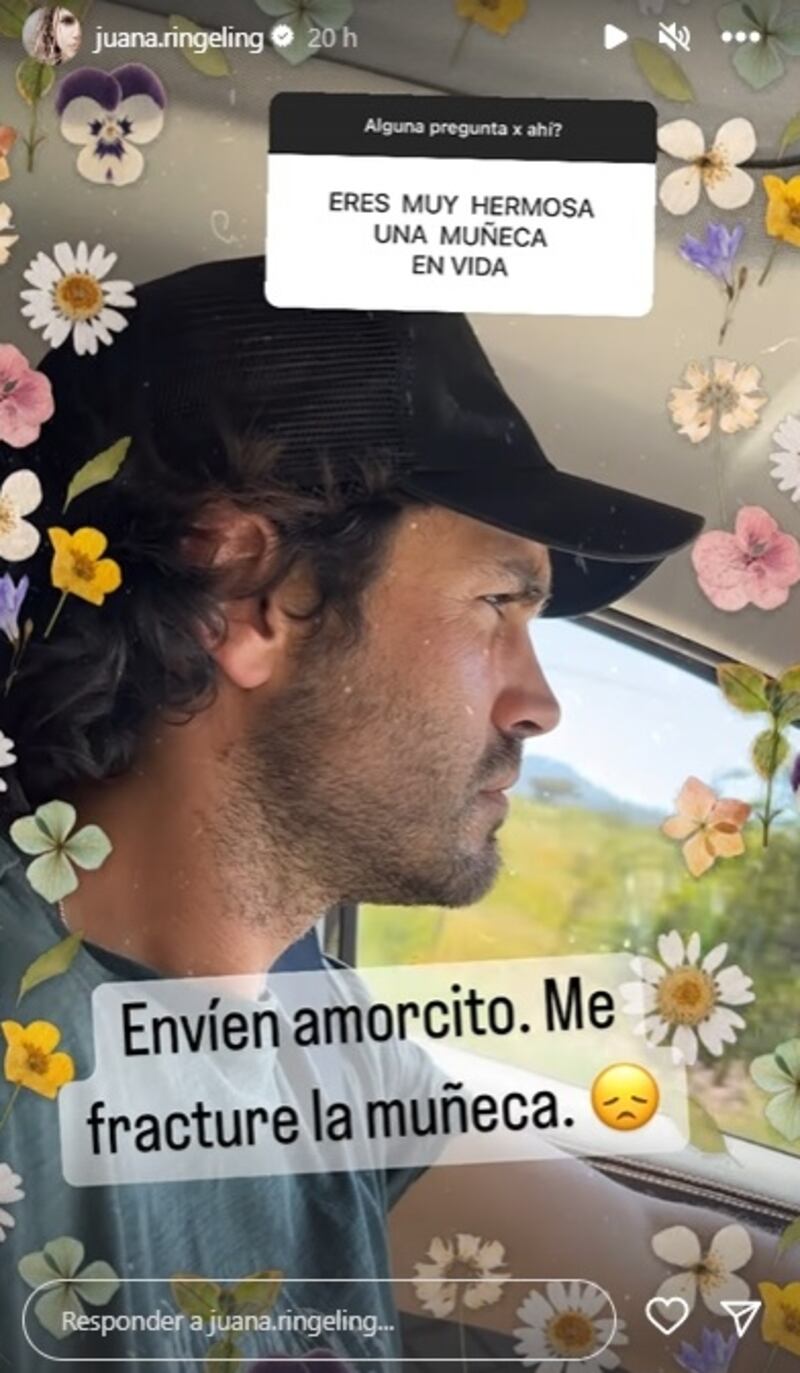Open juana.ringeling's profile picture
Image resolution: width=800 pixels, height=1373 pixels.
(52, 37)
